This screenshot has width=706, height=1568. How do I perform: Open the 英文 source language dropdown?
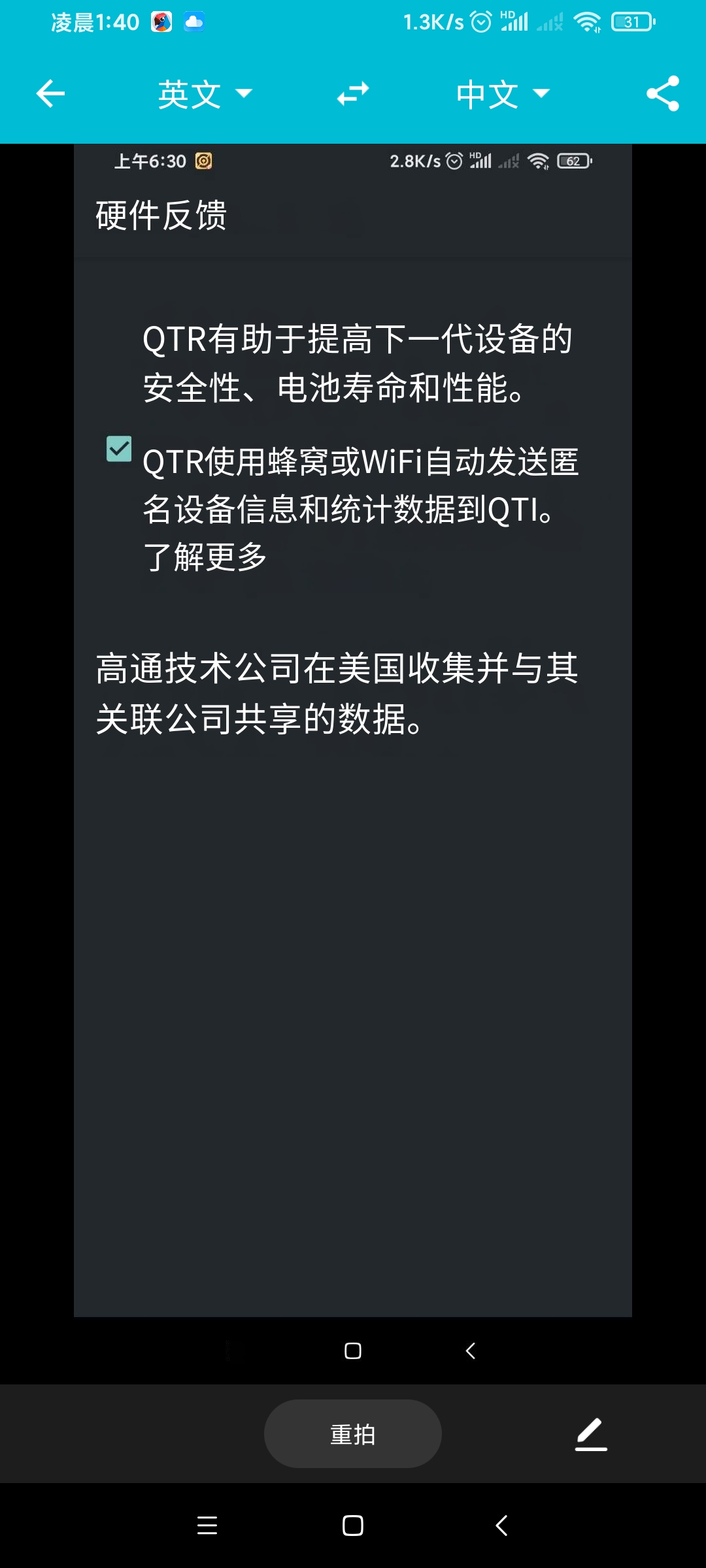tap(205, 94)
